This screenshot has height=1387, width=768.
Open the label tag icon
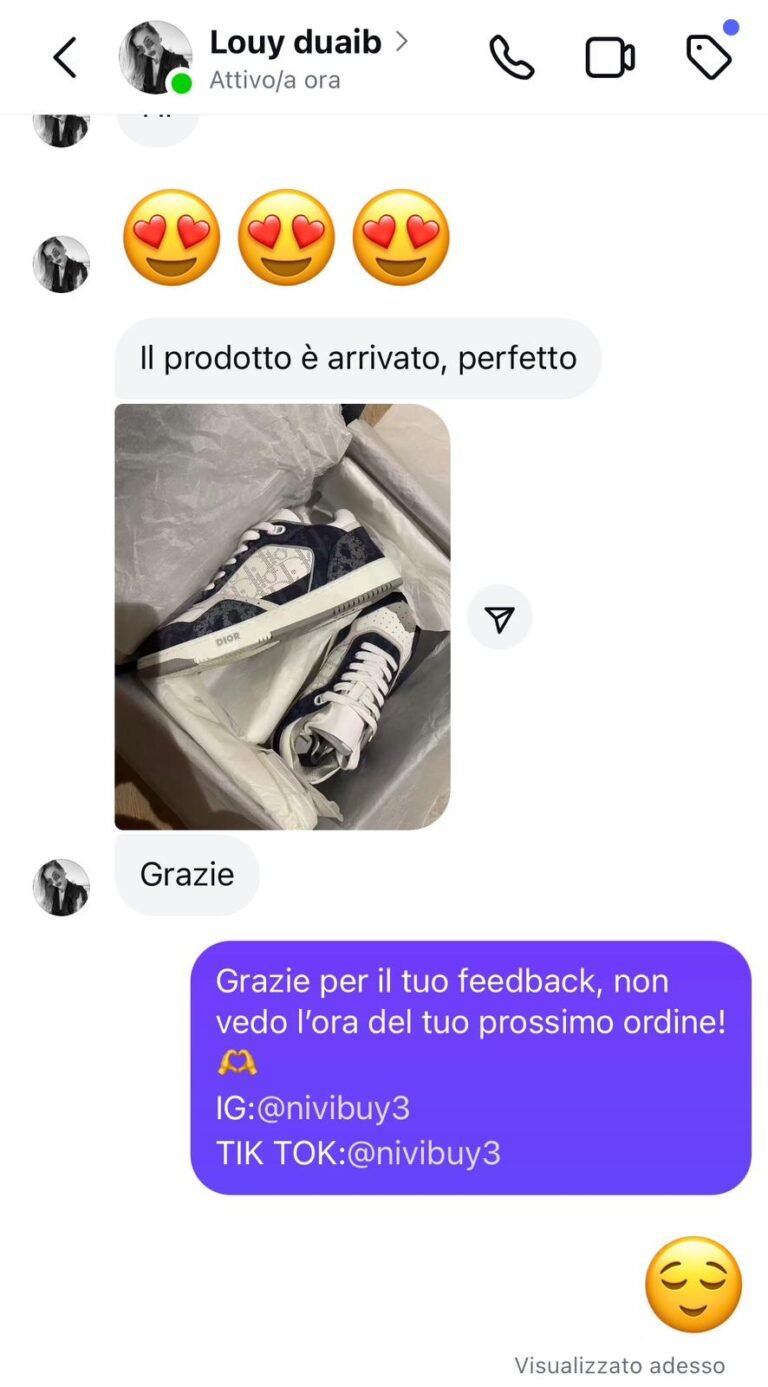[709, 58]
